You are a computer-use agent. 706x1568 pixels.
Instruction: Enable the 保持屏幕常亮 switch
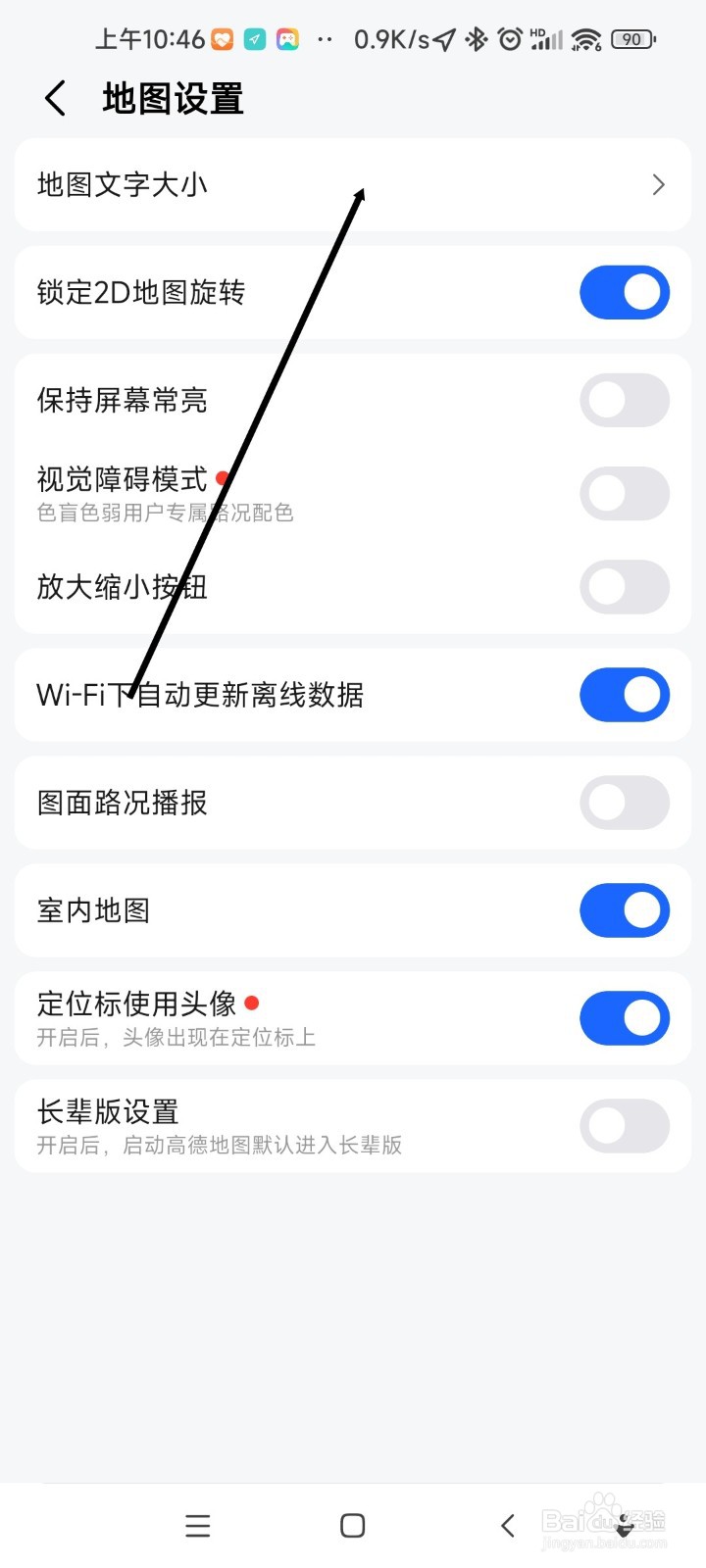(625, 400)
